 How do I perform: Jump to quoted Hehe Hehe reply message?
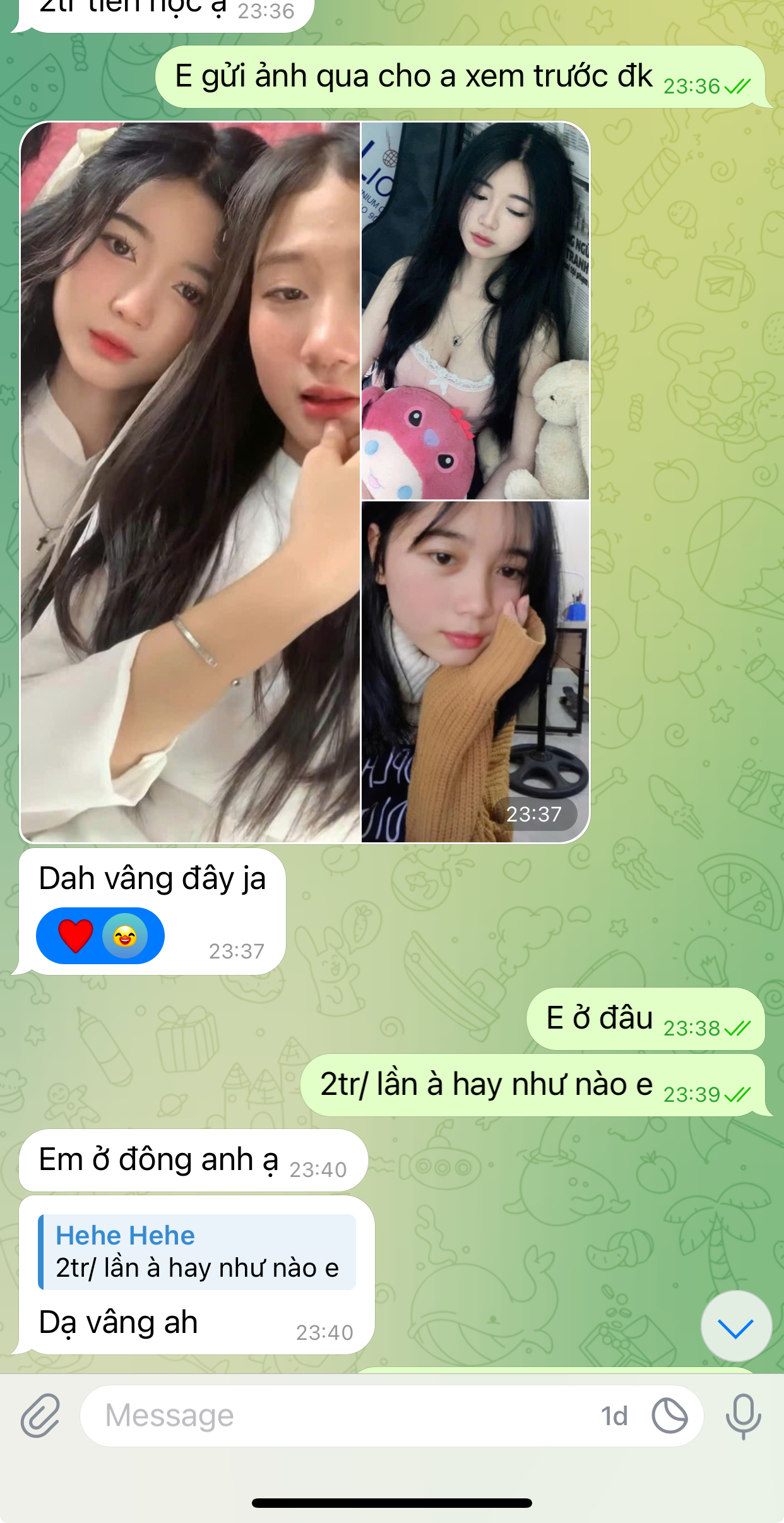click(x=197, y=1251)
